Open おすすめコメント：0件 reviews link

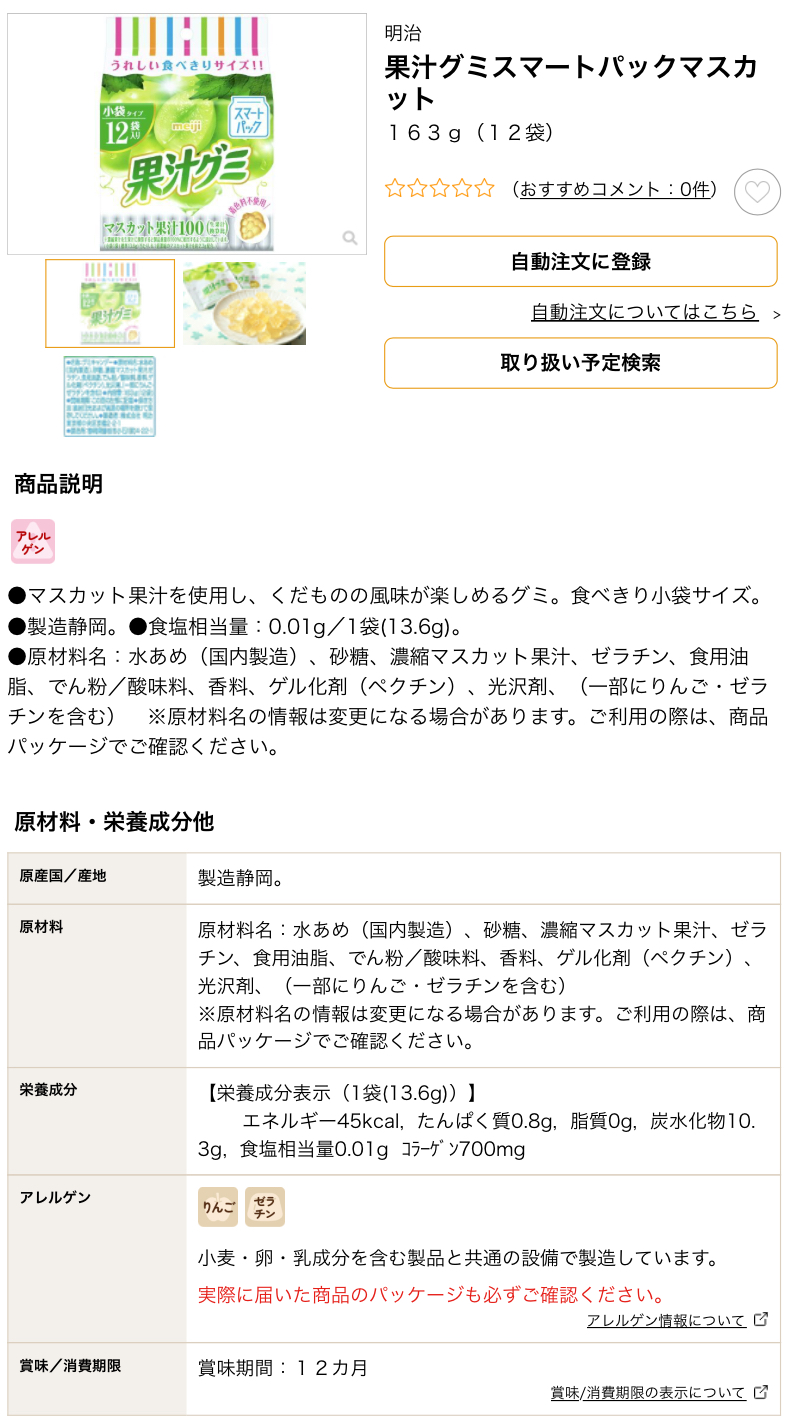click(x=614, y=189)
